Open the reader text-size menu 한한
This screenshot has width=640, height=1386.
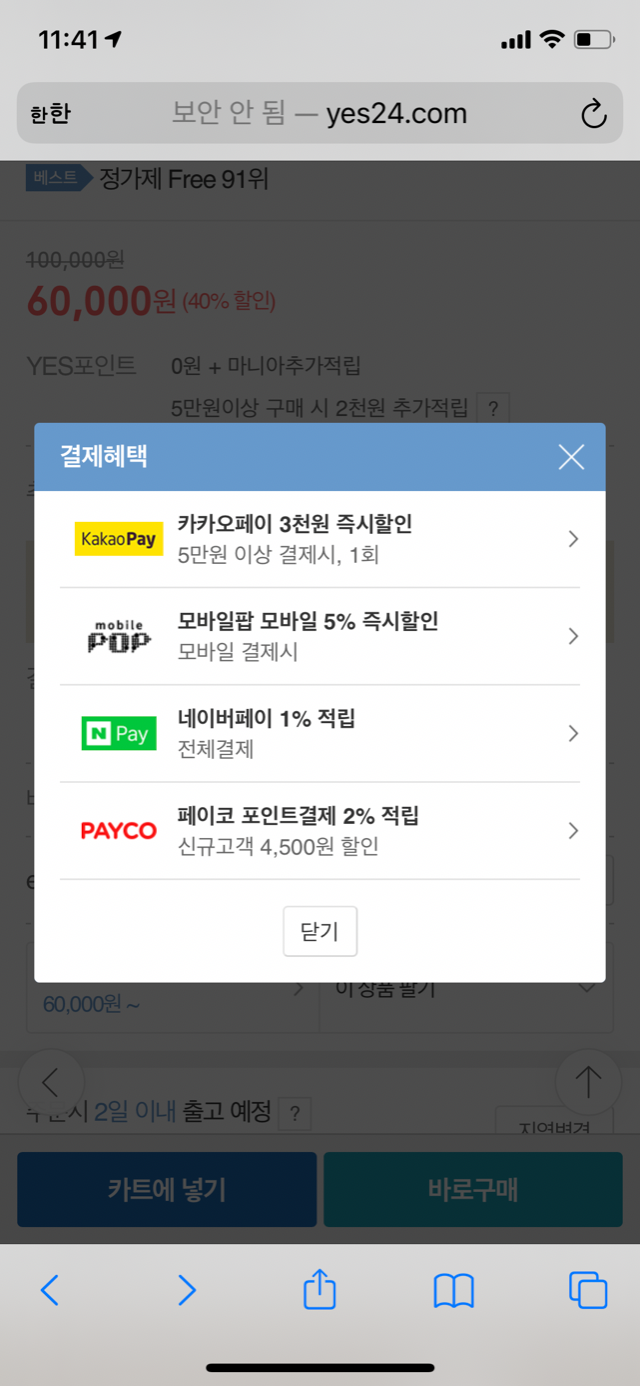coord(50,114)
